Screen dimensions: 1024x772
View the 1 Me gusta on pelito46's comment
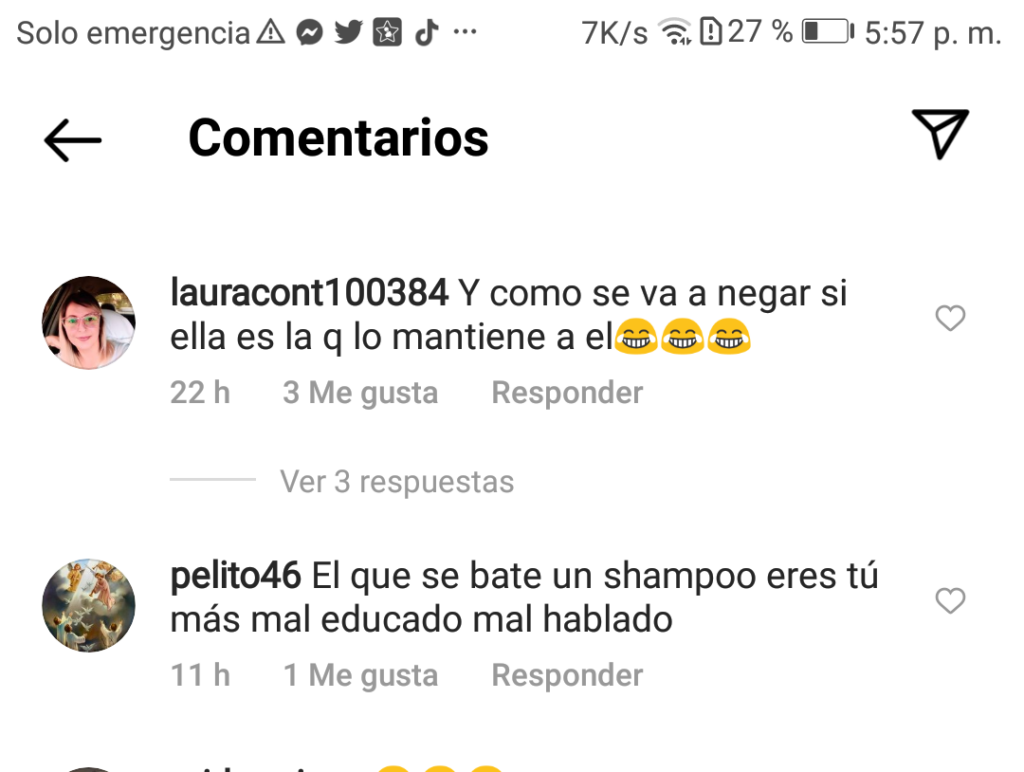(360, 676)
